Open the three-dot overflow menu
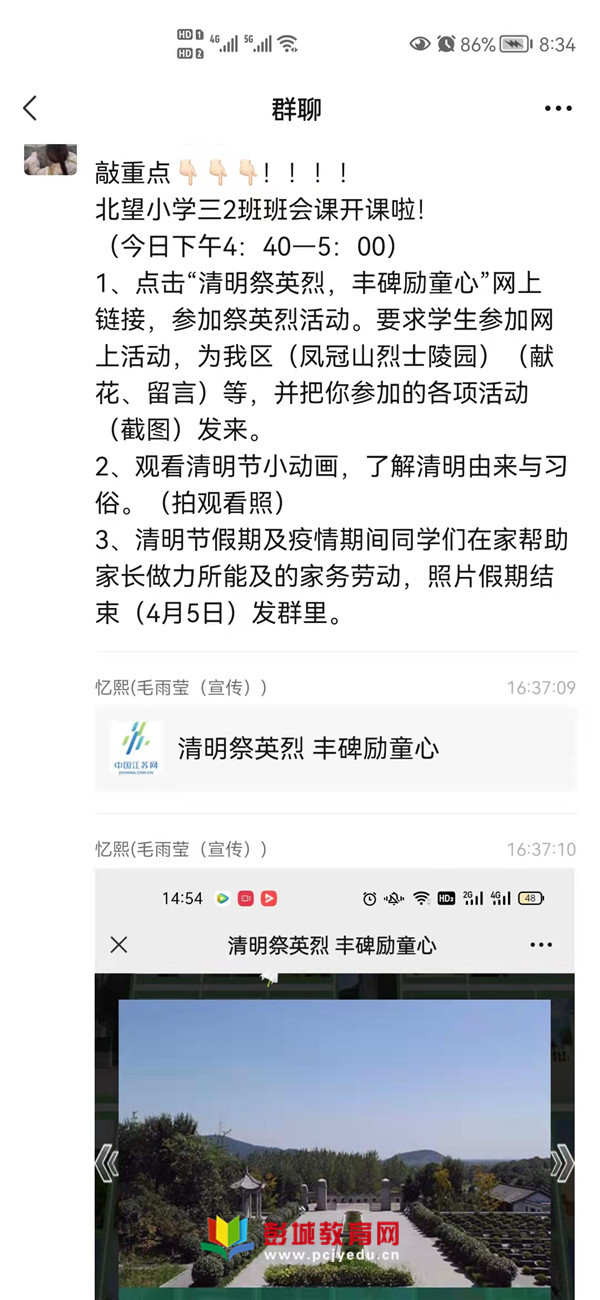Viewport: 600px width, 1300px height. pyautogui.click(x=558, y=109)
